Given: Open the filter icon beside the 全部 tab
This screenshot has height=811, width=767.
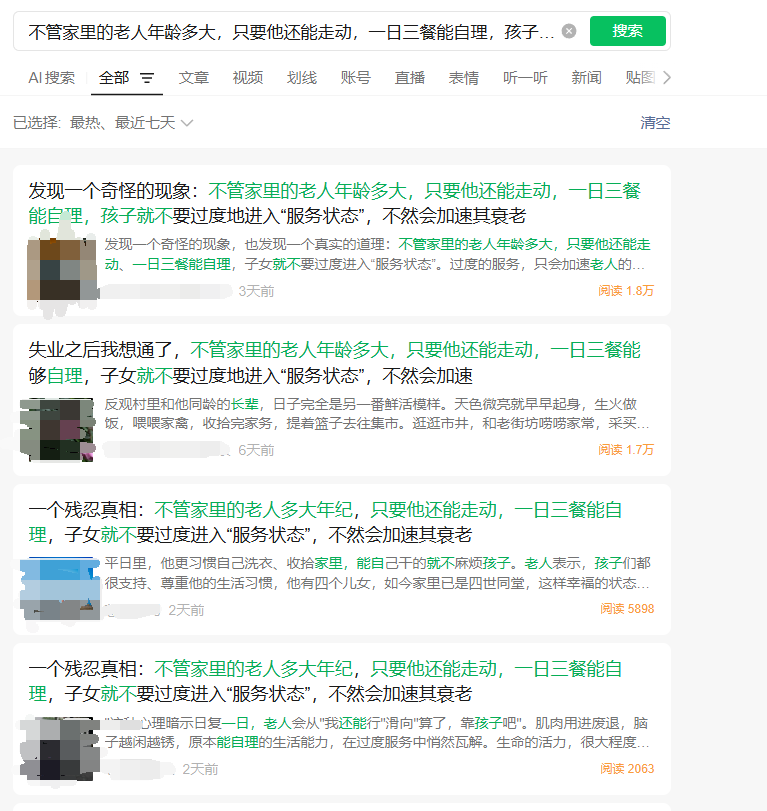Looking at the screenshot, I should pos(146,75).
